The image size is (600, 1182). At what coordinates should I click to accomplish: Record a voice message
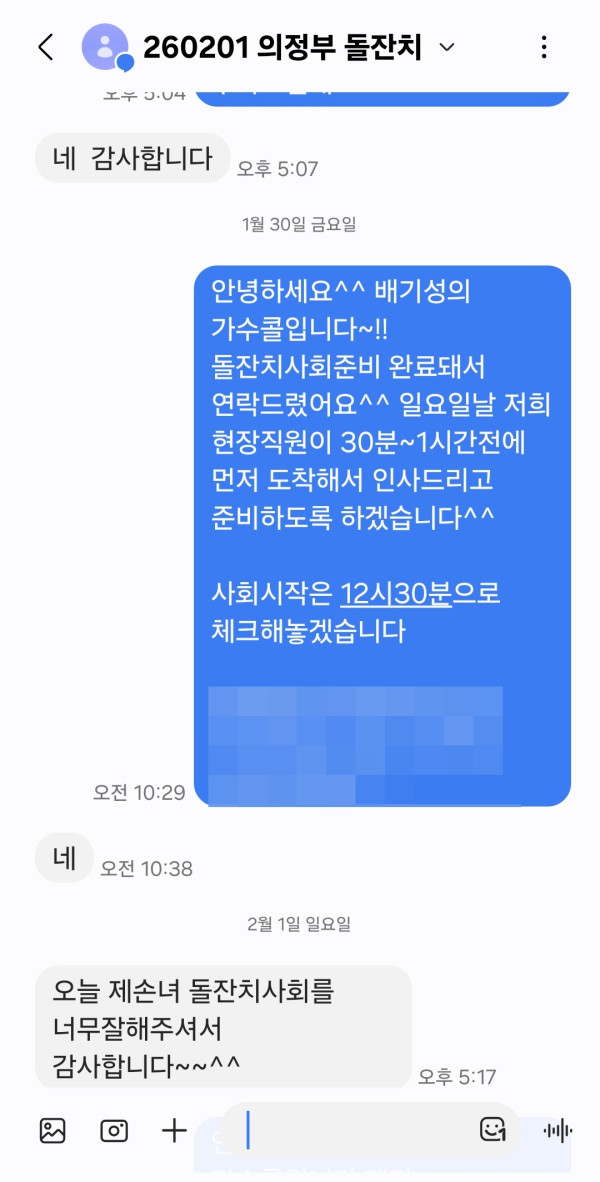(557, 1131)
